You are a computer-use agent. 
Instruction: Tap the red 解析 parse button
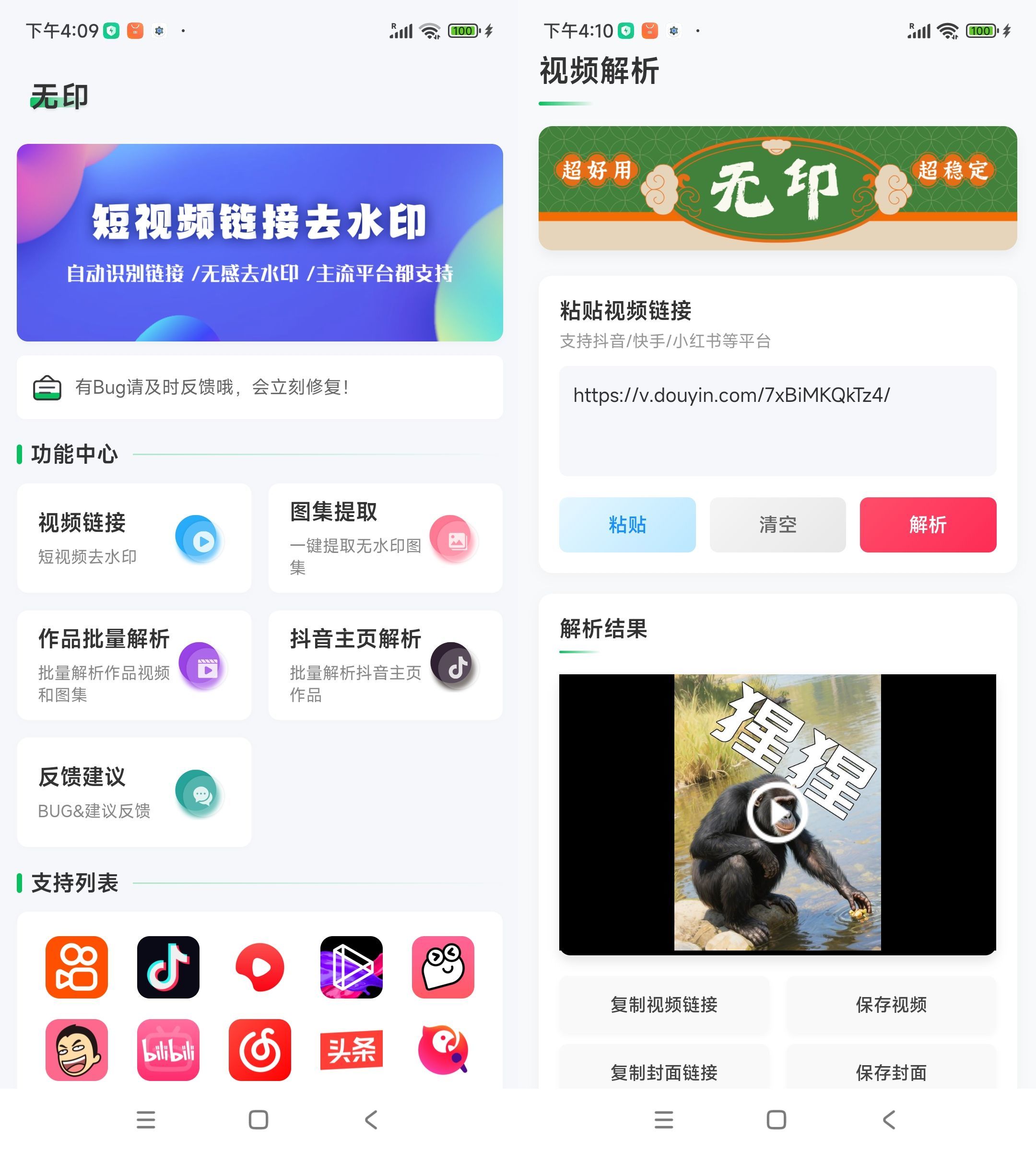coord(927,524)
